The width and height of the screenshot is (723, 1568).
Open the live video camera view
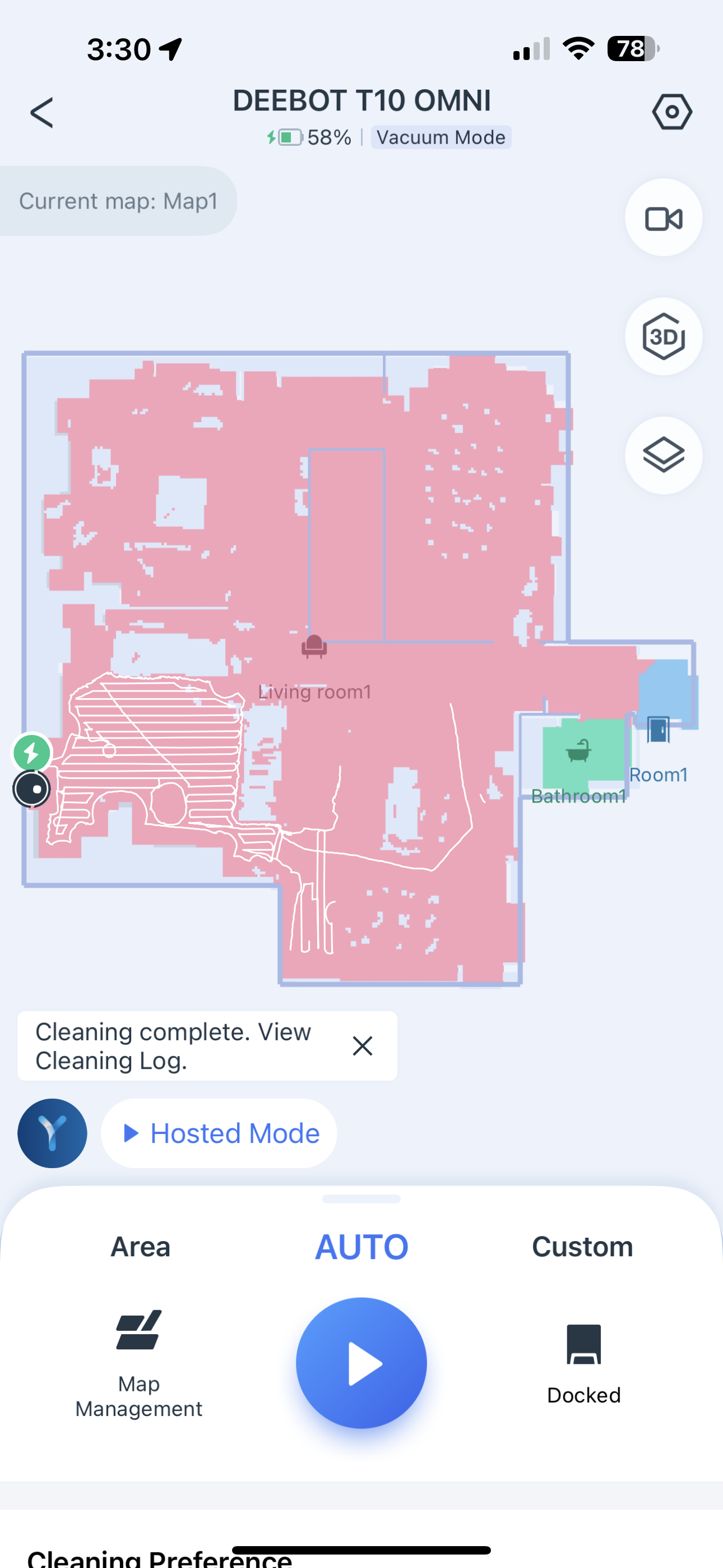(x=664, y=218)
